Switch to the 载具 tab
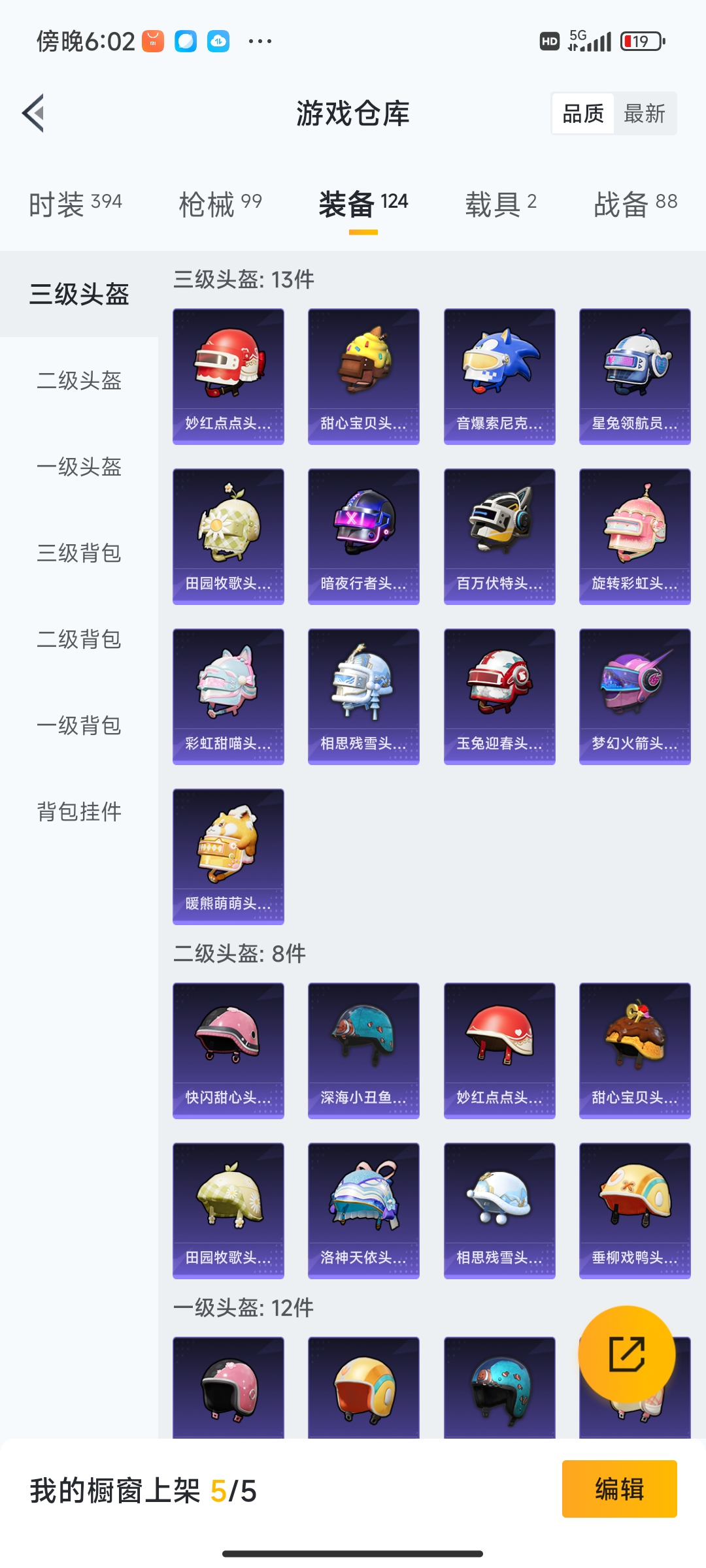Screen dimensions: 706x1568 pos(501,204)
